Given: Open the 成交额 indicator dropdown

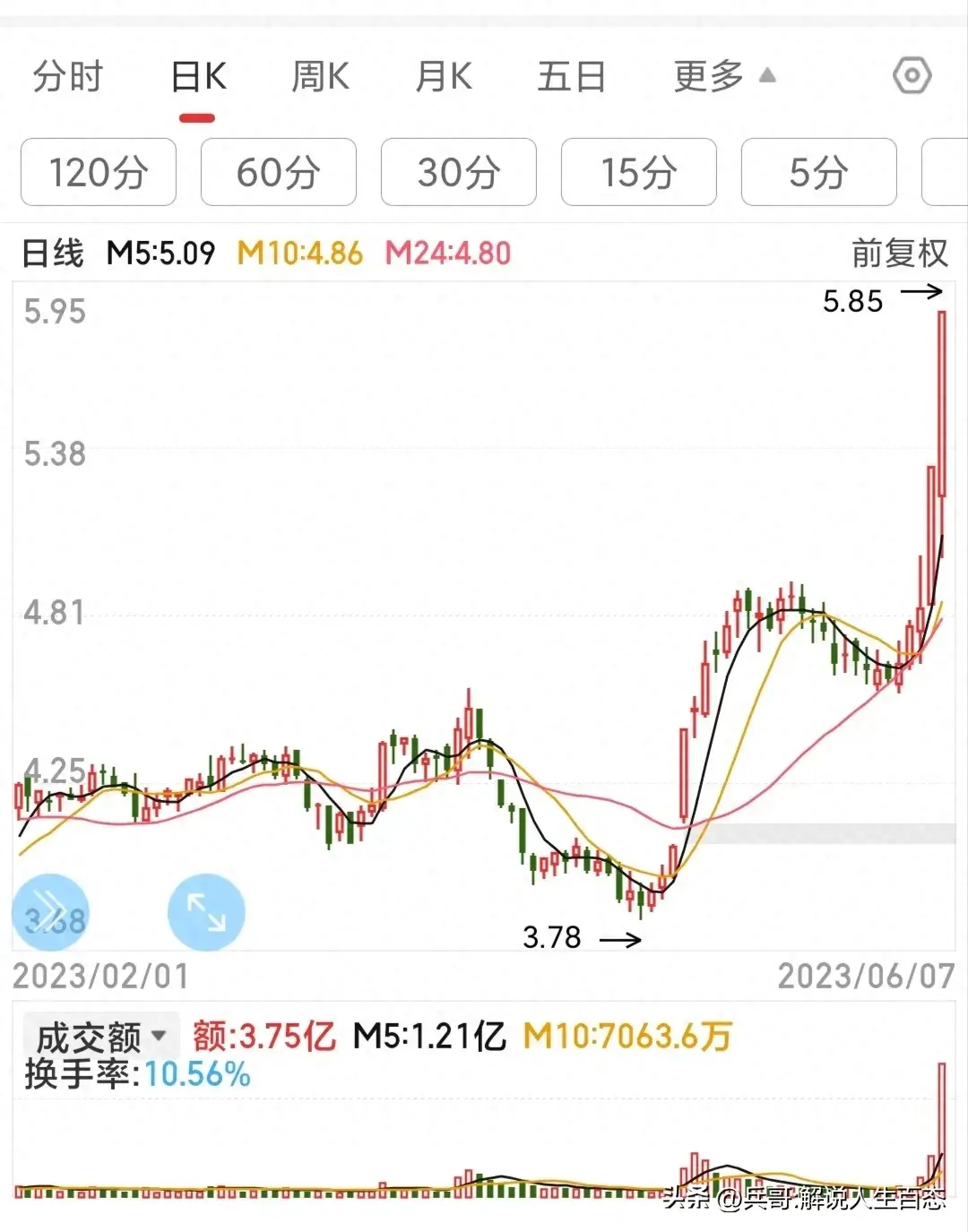Looking at the screenshot, I should click(x=100, y=1037).
